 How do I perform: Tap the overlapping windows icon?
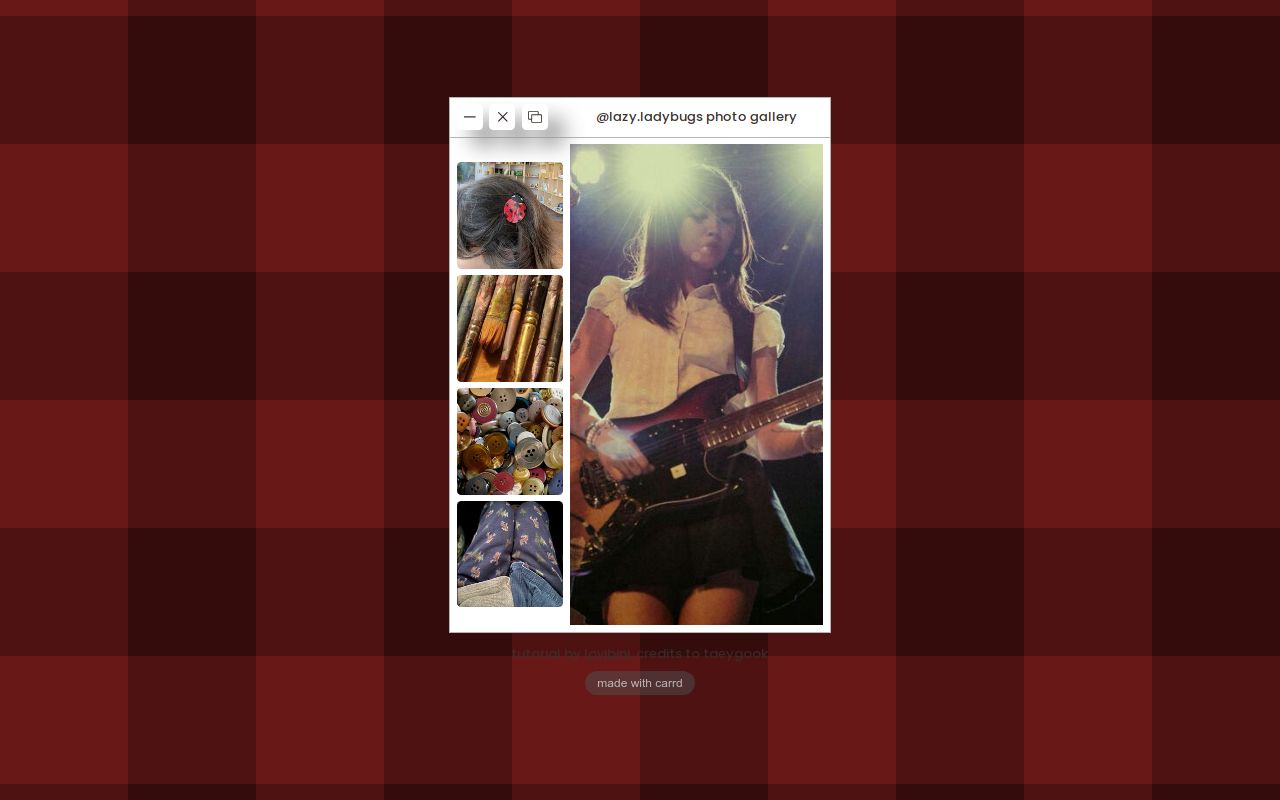coord(535,117)
